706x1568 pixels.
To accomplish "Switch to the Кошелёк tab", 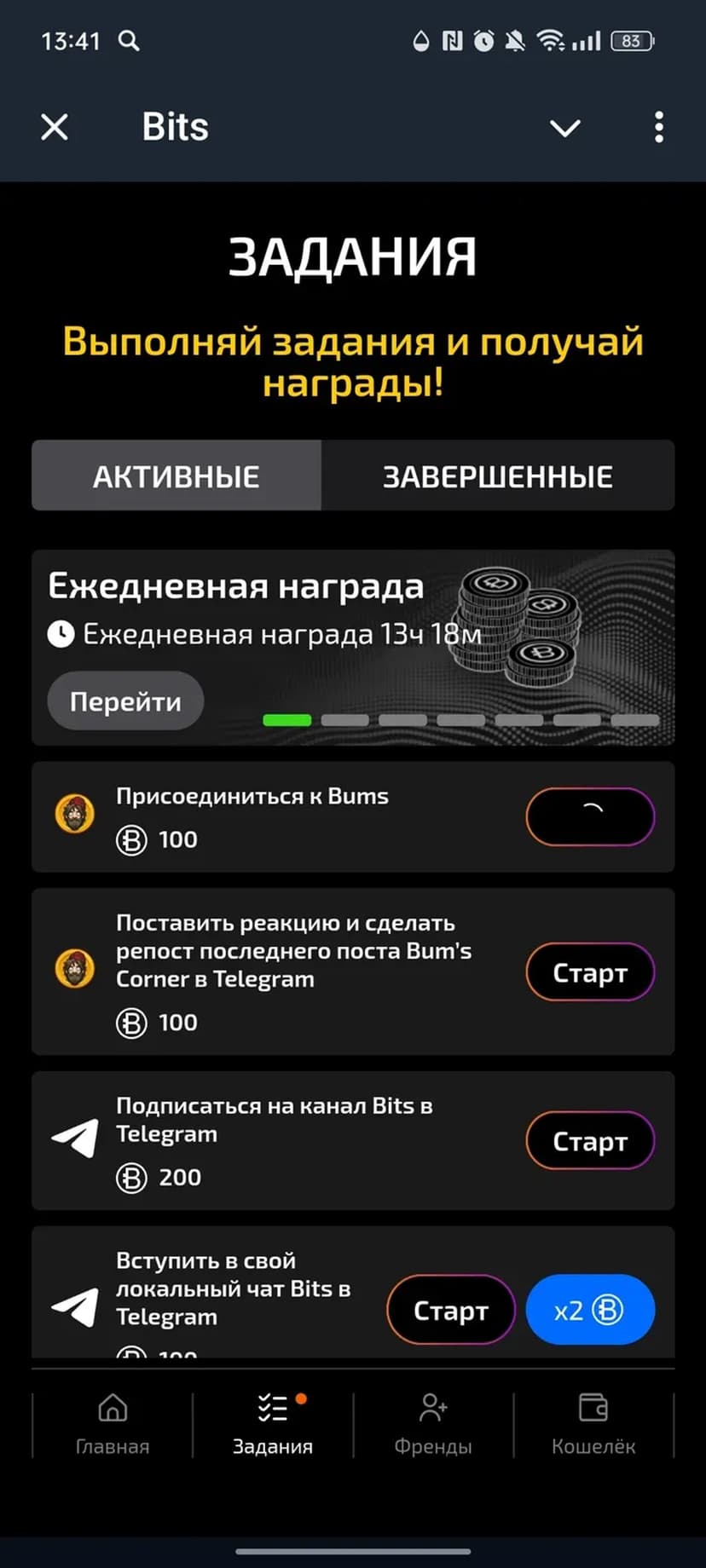I will [x=593, y=1424].
